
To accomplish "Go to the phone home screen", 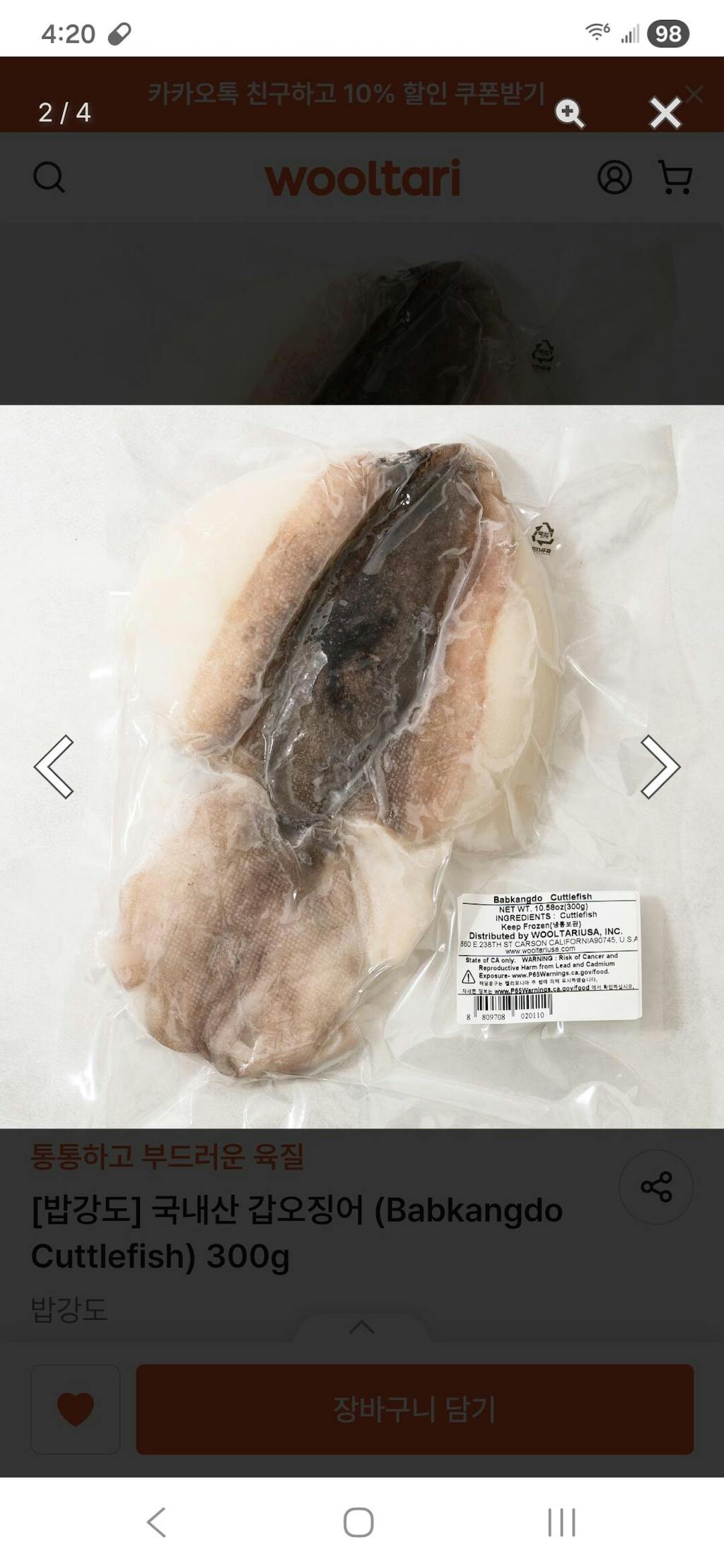I will (x=358, y=1521).
